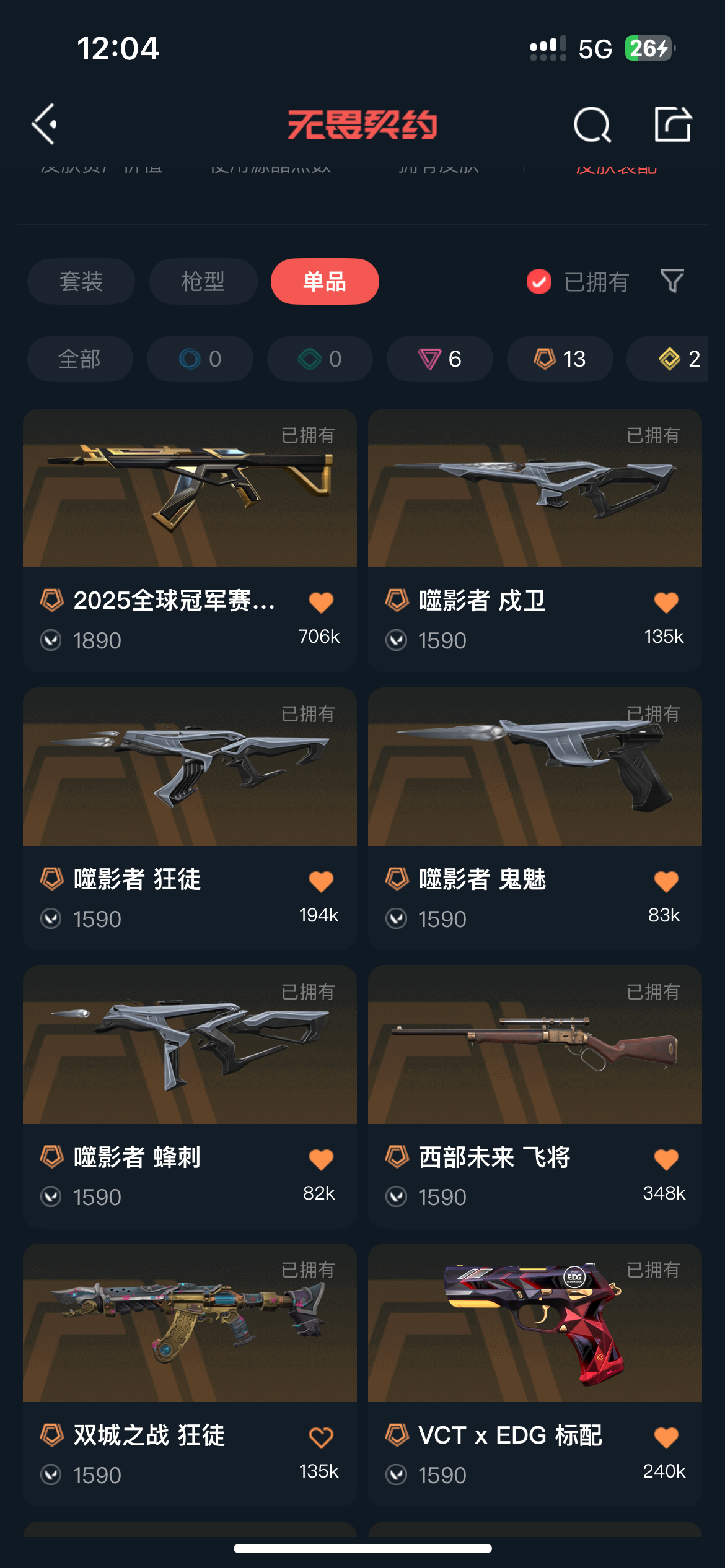Screen dimensions: 725x1568
Task: Toggle the 已拥有 checkbox
Action: tap(539, 282)
